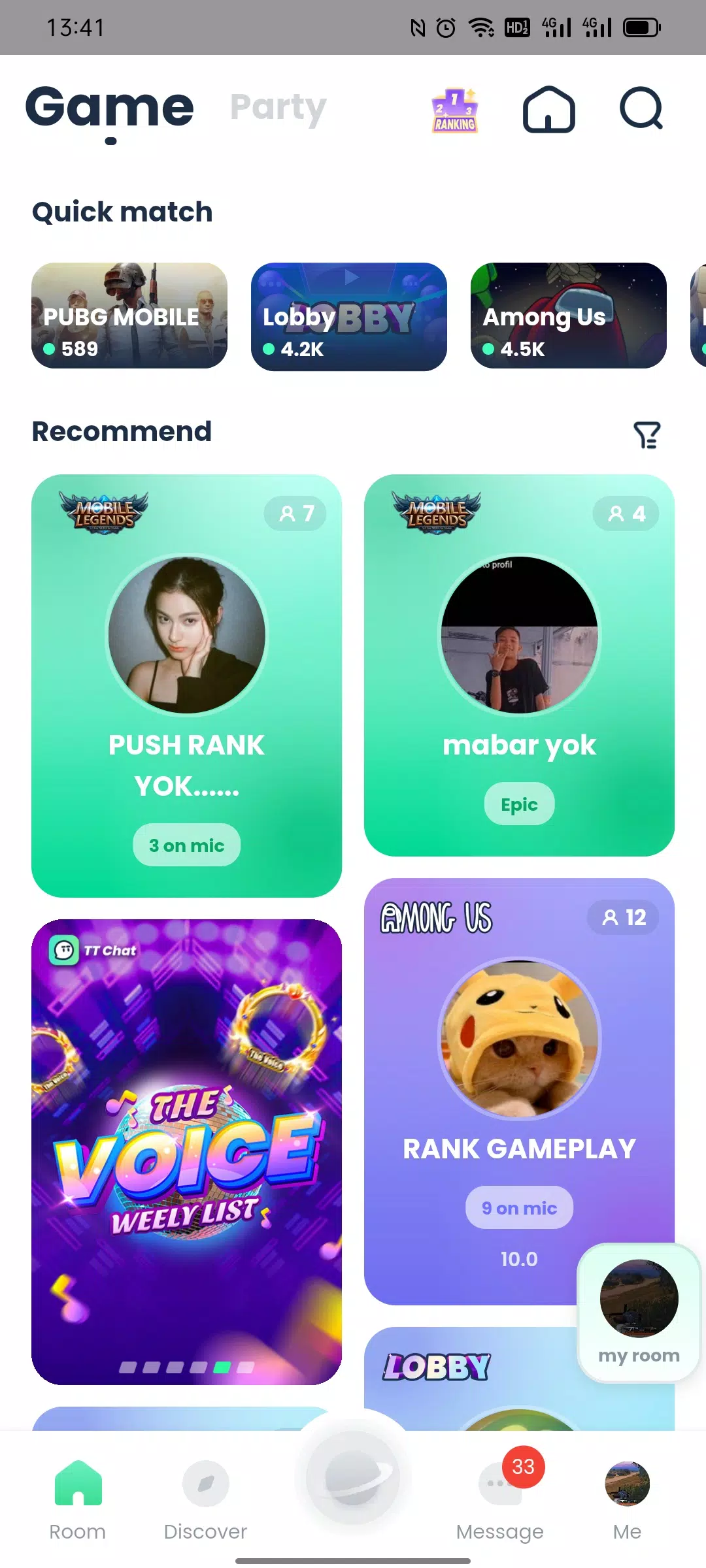Quick match PUBG MOBILE
The width and height of the screenshot is (706, 1568).
click(x=129, y=316)
